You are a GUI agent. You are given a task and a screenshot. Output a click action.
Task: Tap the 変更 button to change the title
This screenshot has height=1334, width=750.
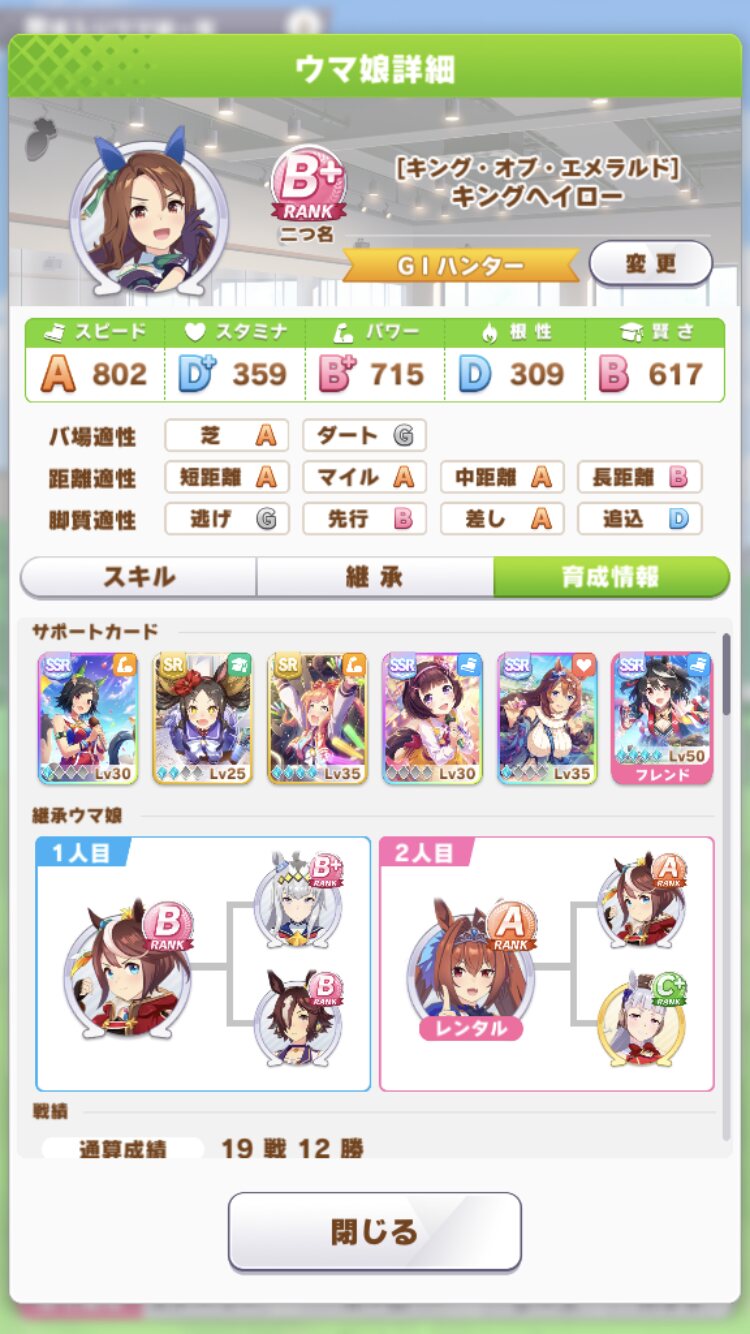click(x=650, y=264)
